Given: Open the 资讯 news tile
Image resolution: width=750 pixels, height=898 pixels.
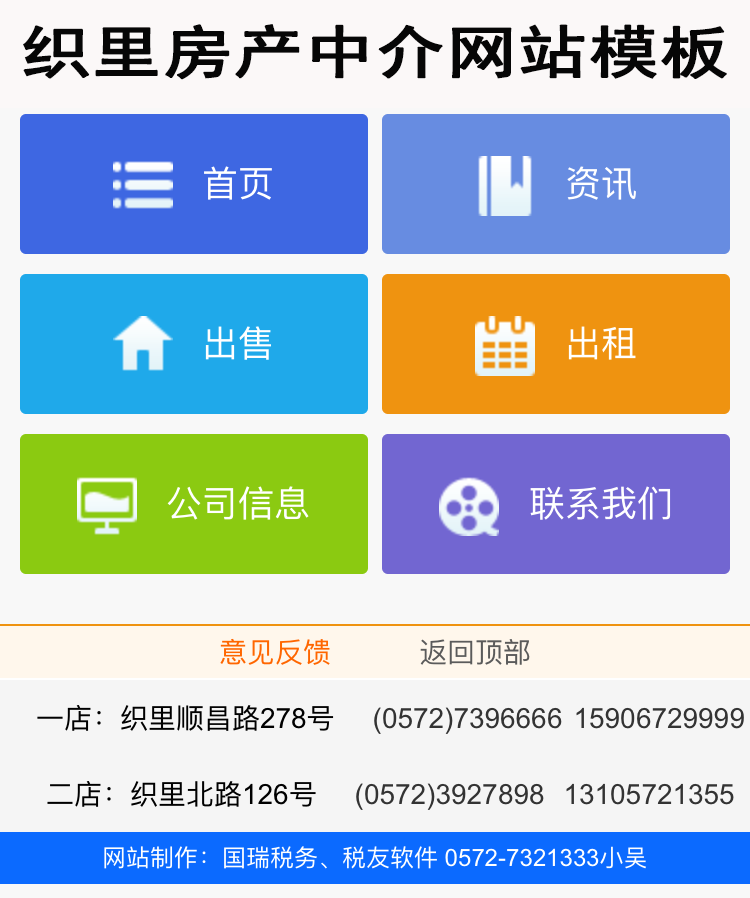Looking at the screenshot, I should [556, 184].
